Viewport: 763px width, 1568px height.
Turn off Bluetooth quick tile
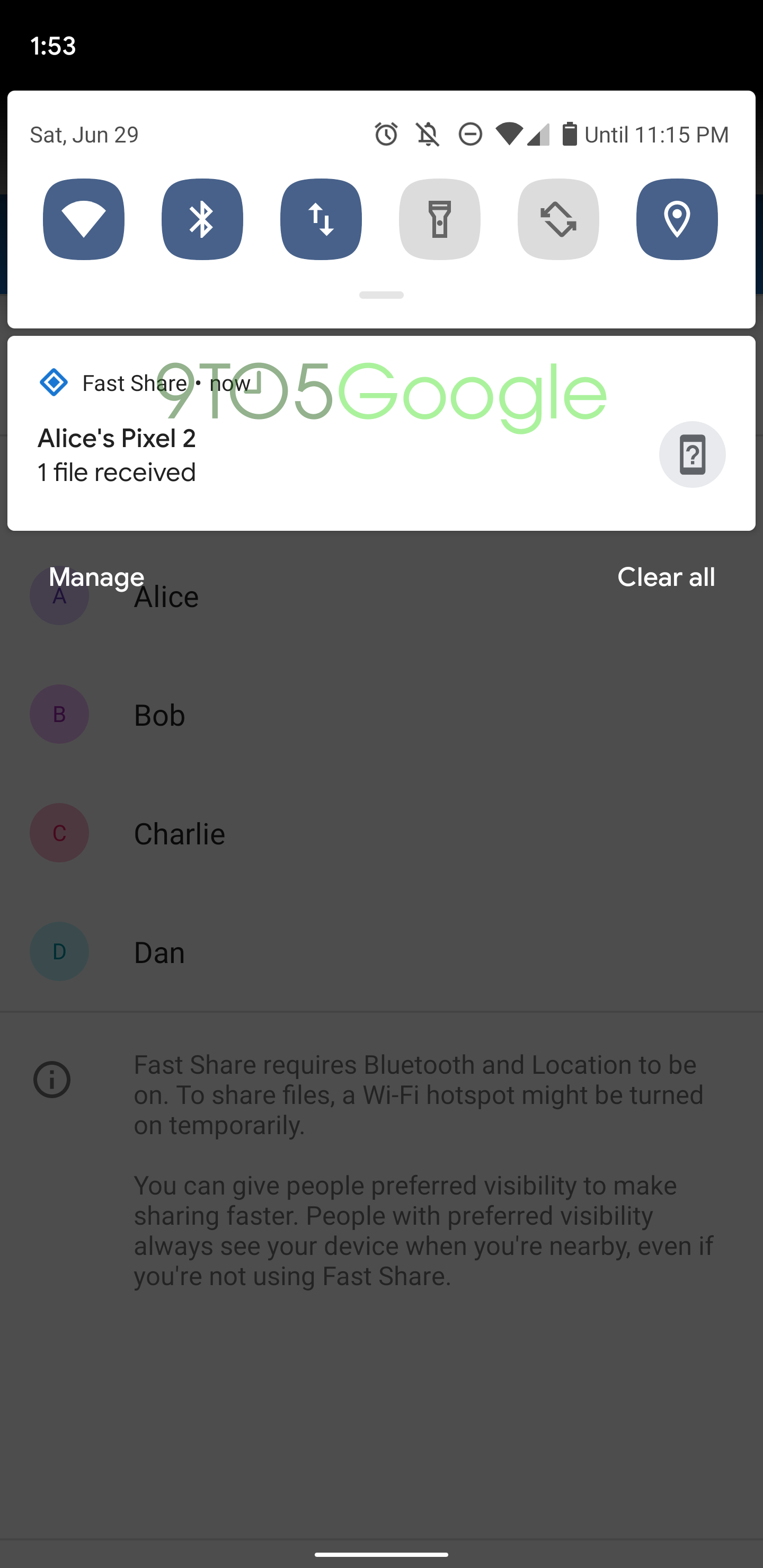tap(202, 219)
